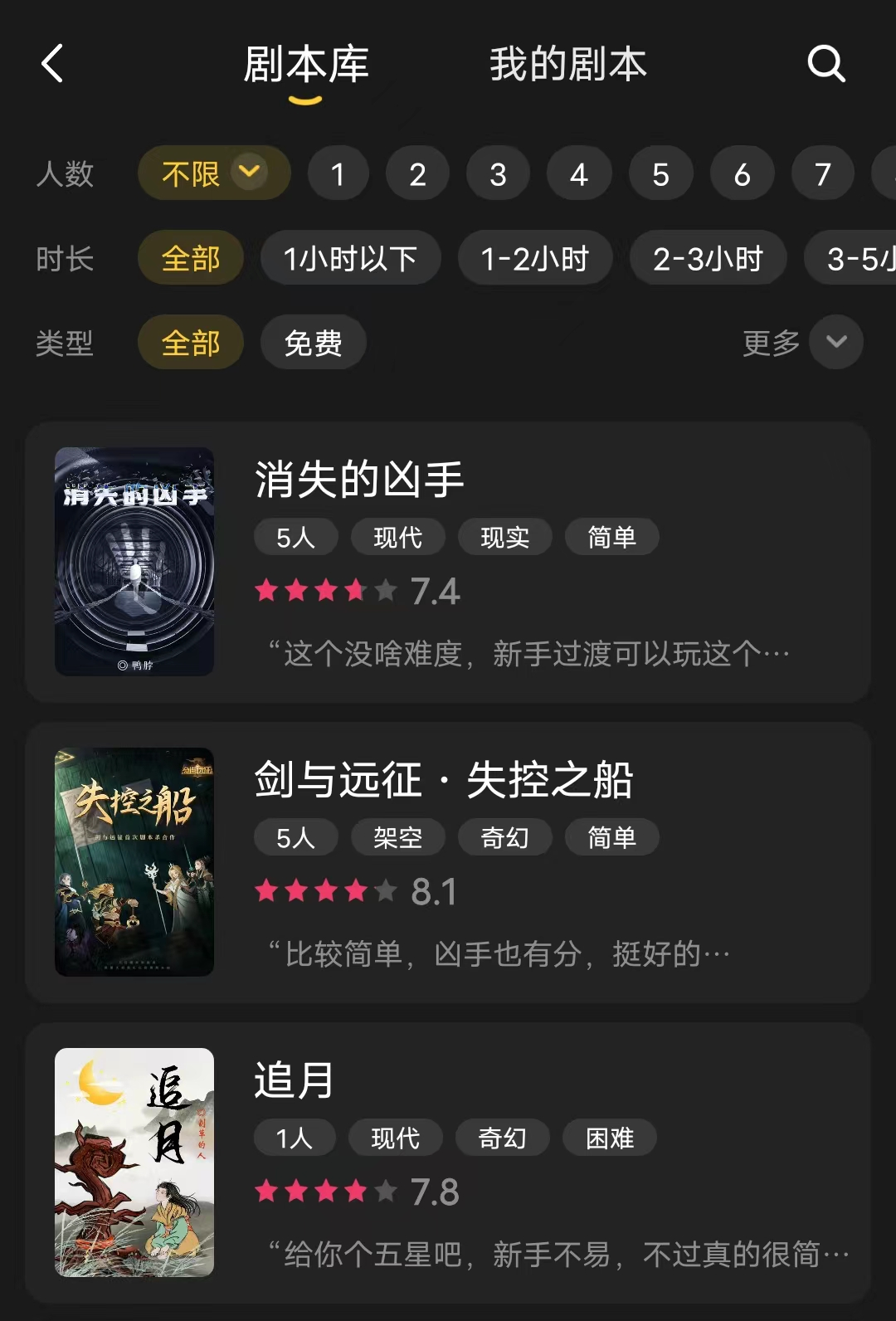Expand the 不限 player count dropdown
896x1321 pixels.
(214, 173)
